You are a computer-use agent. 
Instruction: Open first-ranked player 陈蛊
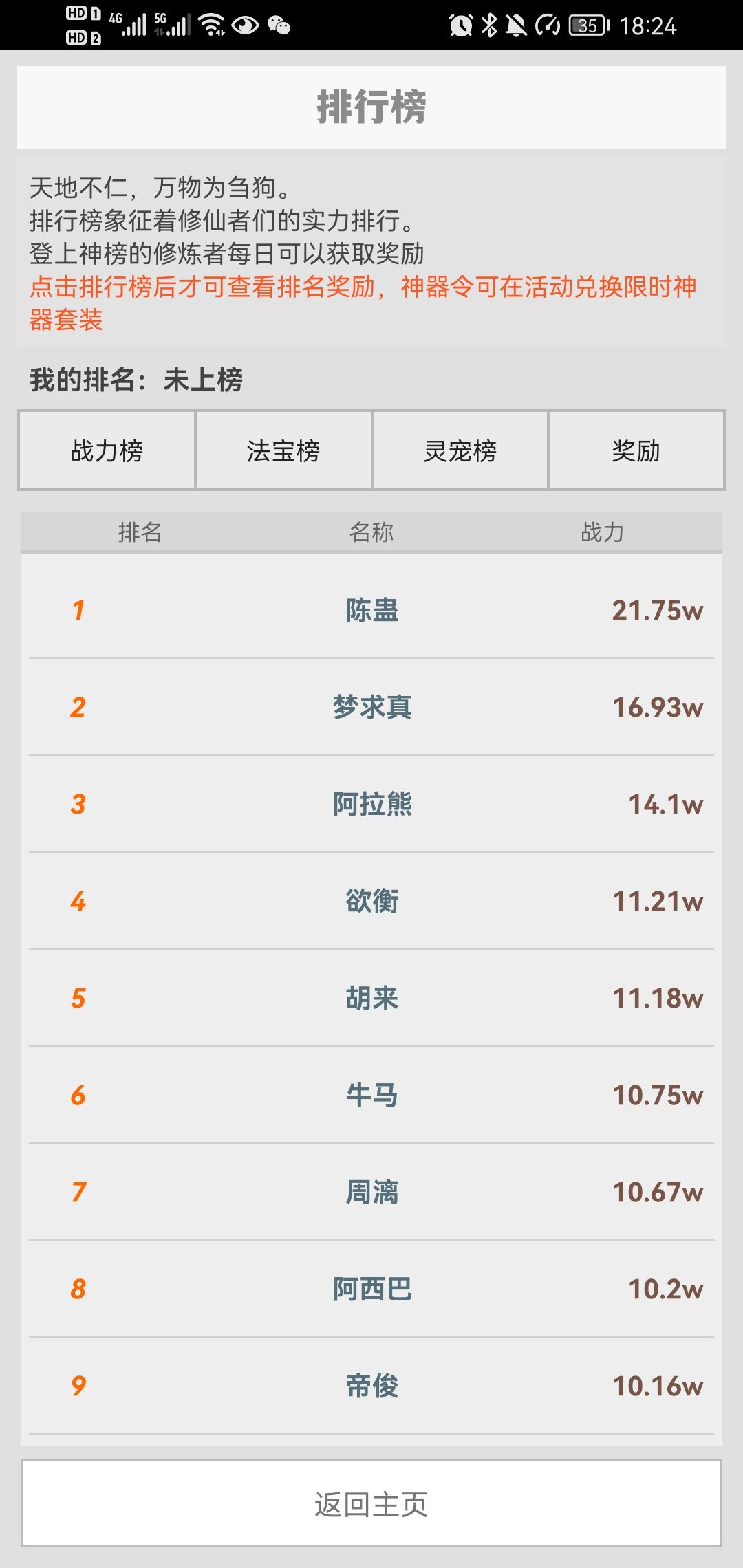[371, 610]
